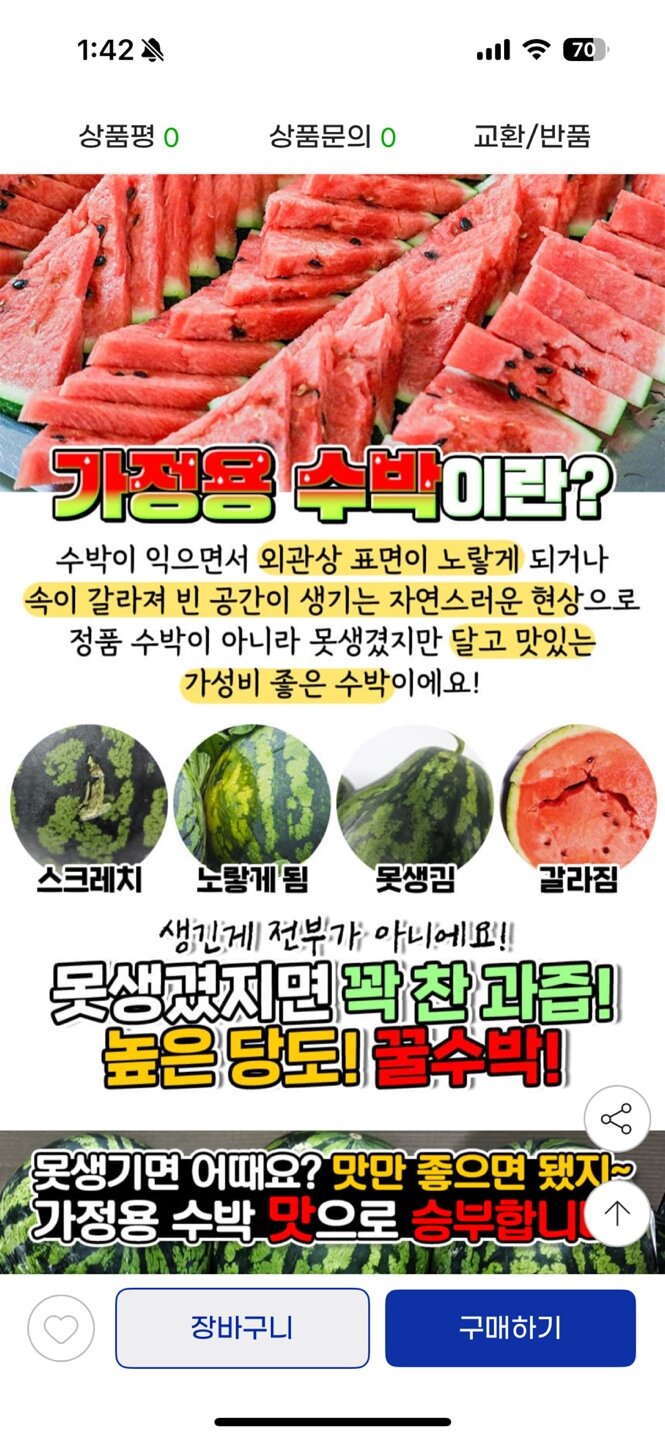Tap 구매하기 to buy now
This screenshot has height=1440, width=665.
click(510, 1328)
